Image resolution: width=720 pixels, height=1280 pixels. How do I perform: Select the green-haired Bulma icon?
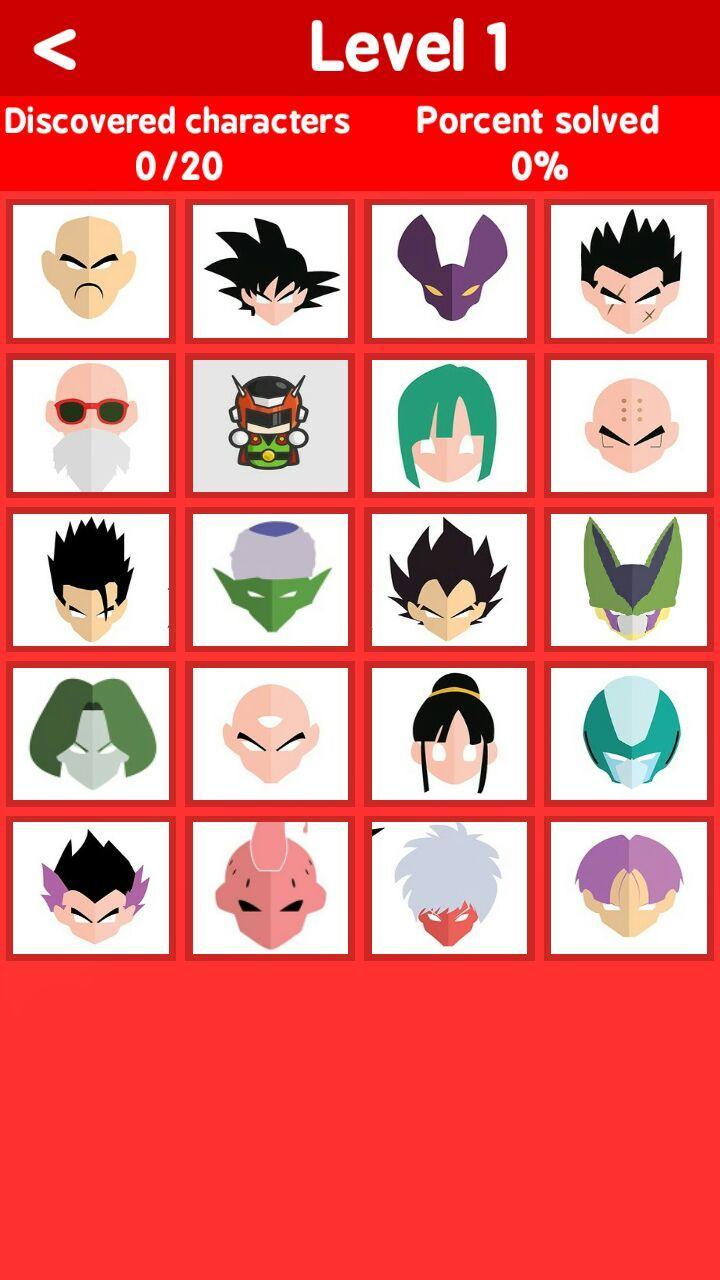449,425
